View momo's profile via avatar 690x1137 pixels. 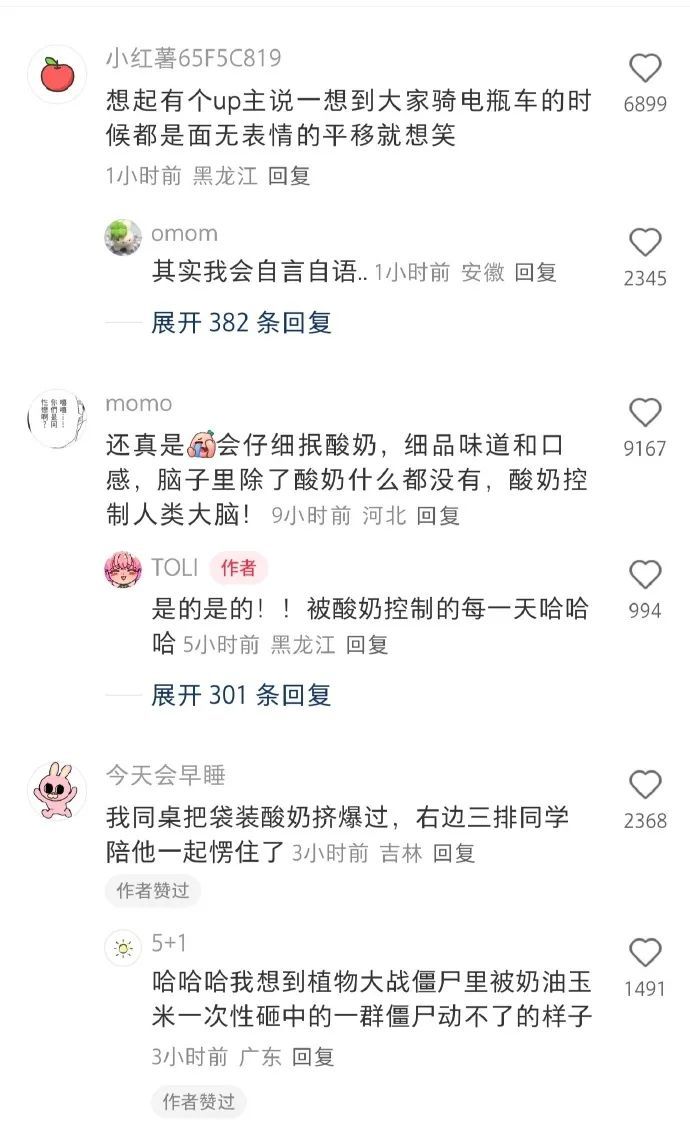(x=57, y=419)
